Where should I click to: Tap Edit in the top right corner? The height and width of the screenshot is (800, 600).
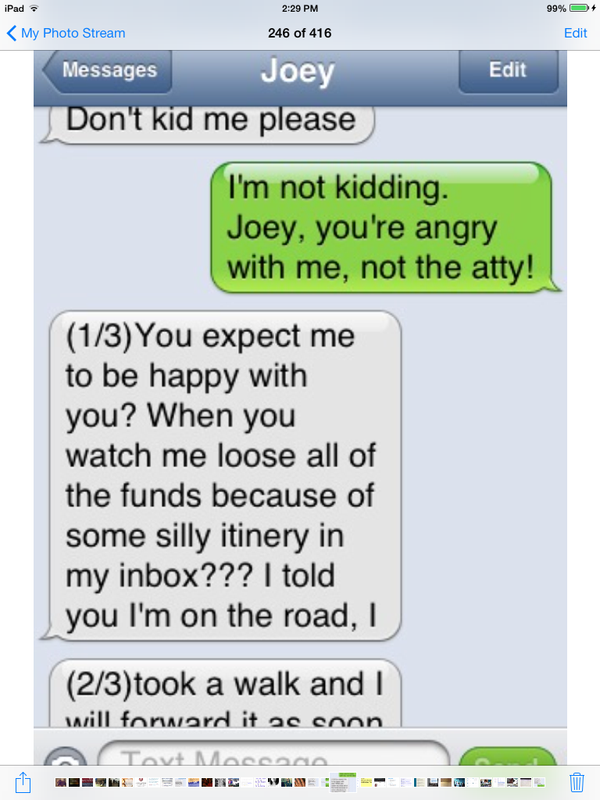tap(575, 33)
